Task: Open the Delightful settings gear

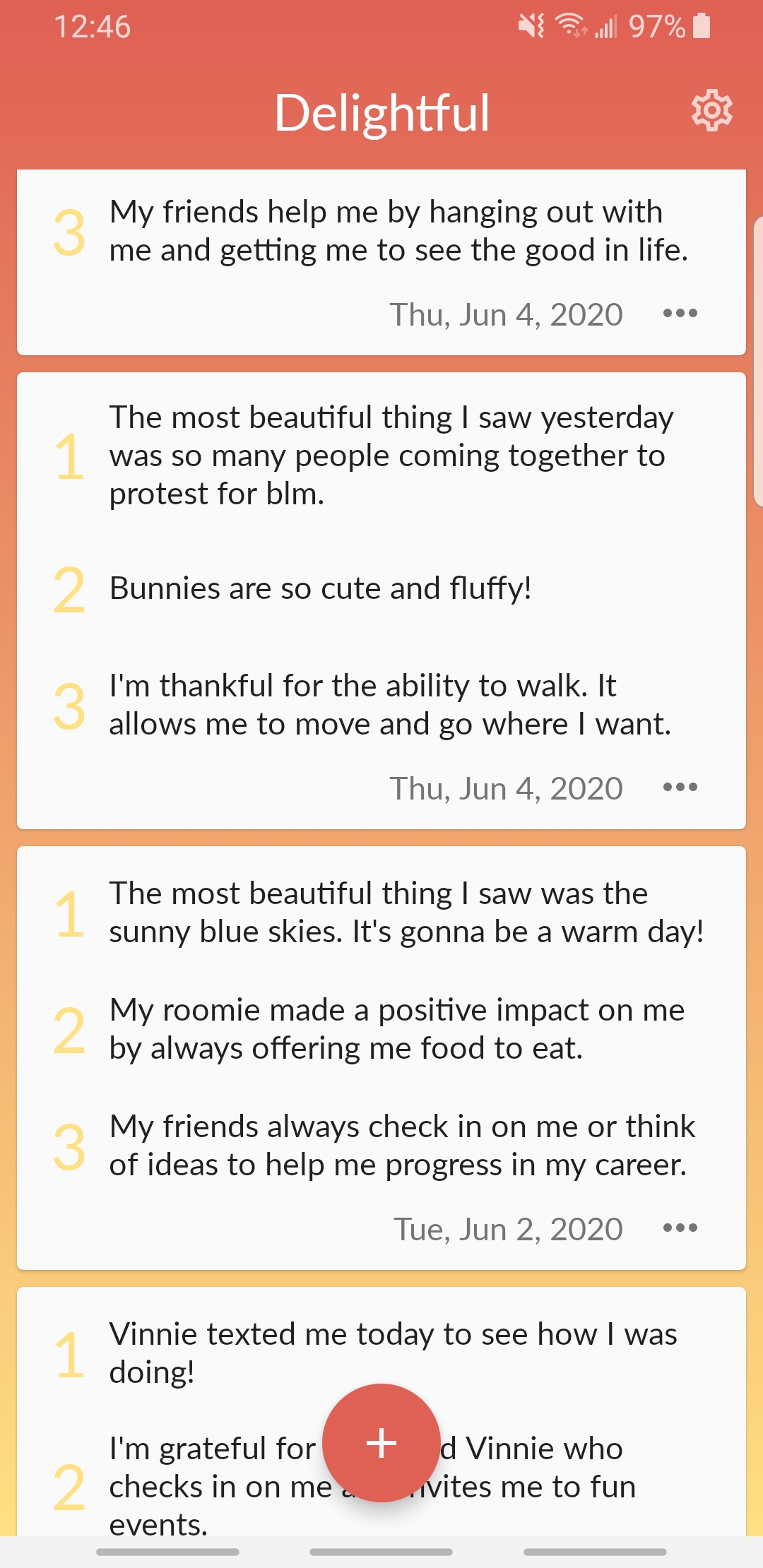Action: 711,112
